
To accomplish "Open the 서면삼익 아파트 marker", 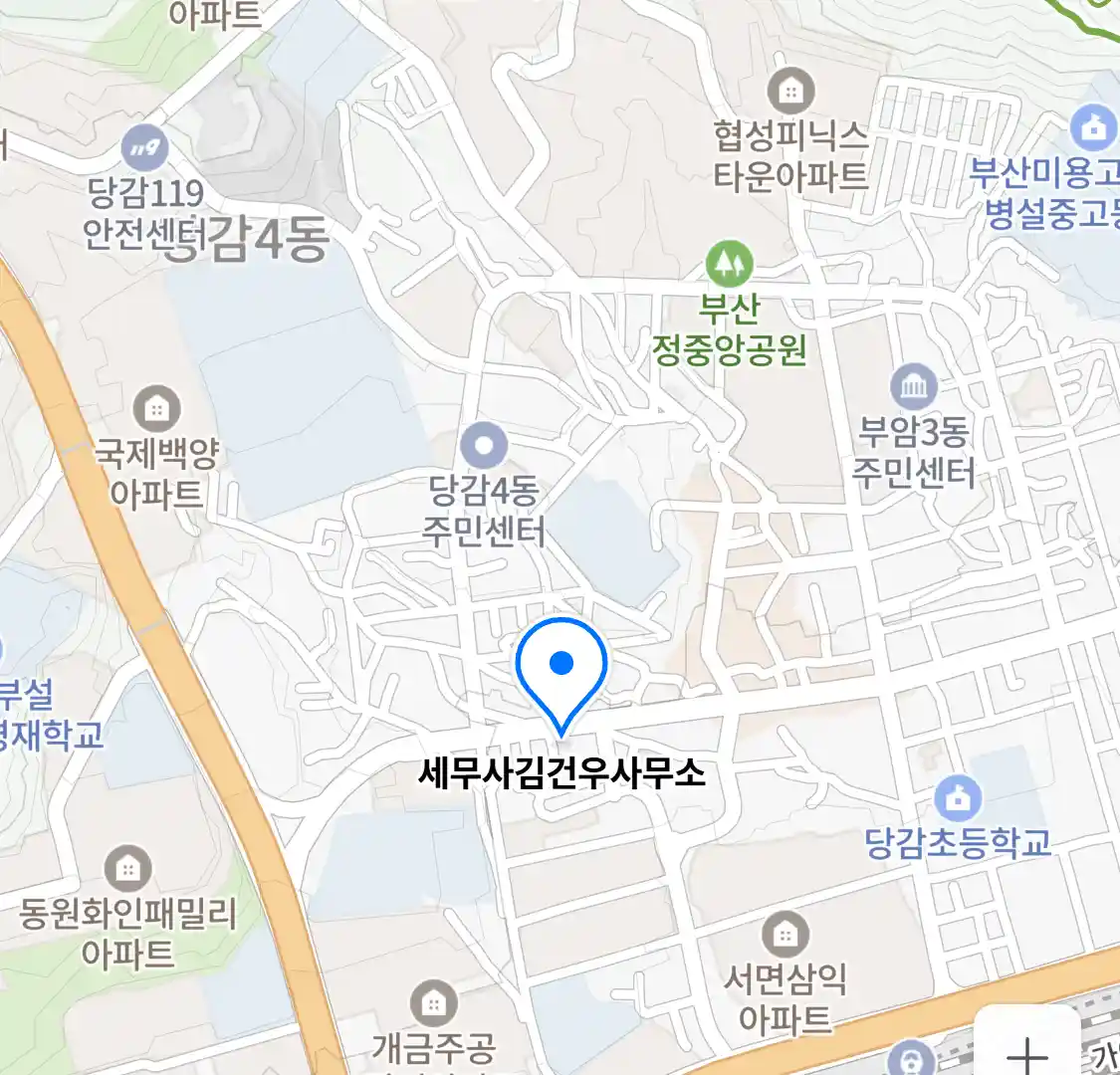I will point(784,935).
